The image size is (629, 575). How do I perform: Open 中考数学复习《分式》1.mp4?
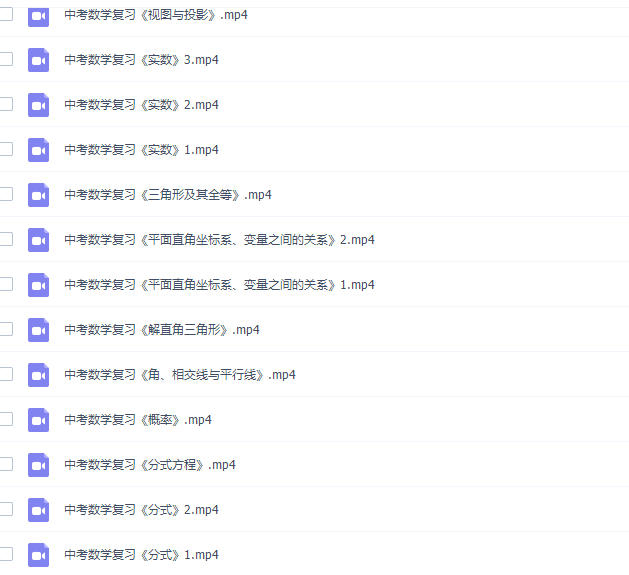141,555
